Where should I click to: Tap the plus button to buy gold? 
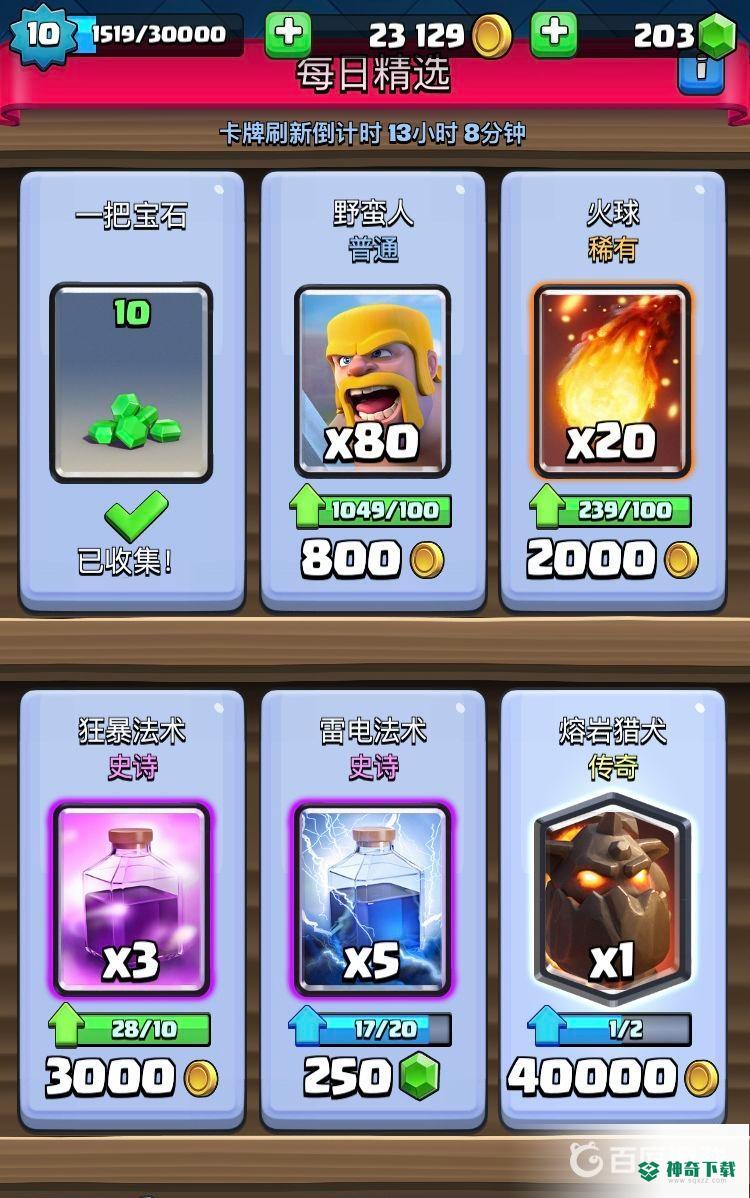[288, 34]
